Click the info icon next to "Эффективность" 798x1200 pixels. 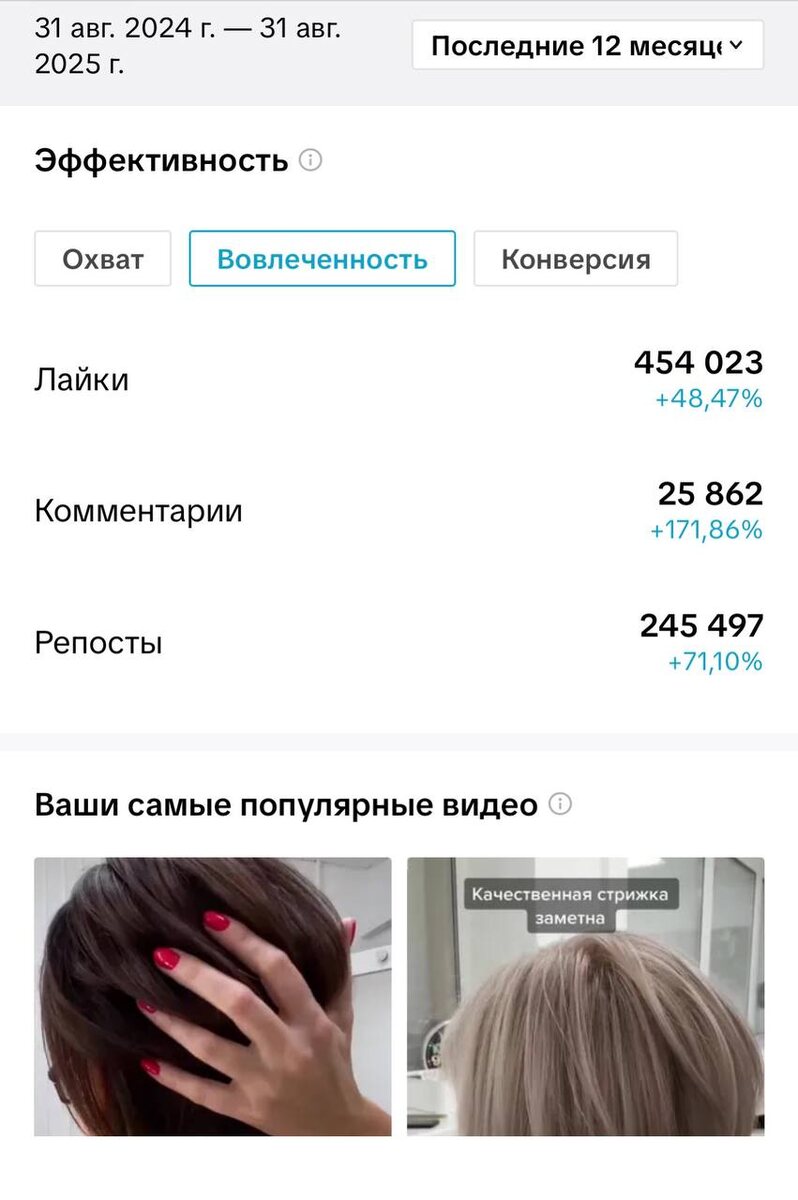click(x=310, y=160)
